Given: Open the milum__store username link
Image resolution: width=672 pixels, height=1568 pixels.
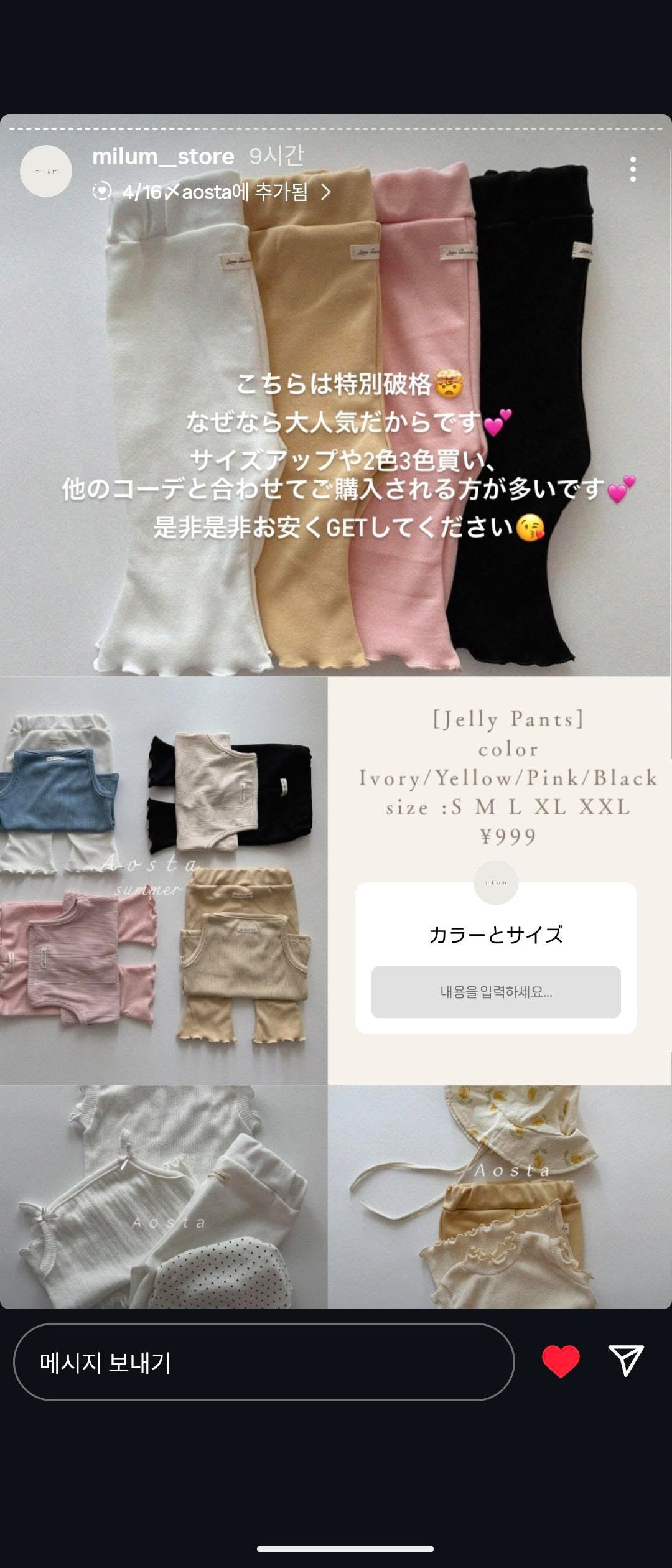Looking at the screenshot, I should tap(163, 156).
